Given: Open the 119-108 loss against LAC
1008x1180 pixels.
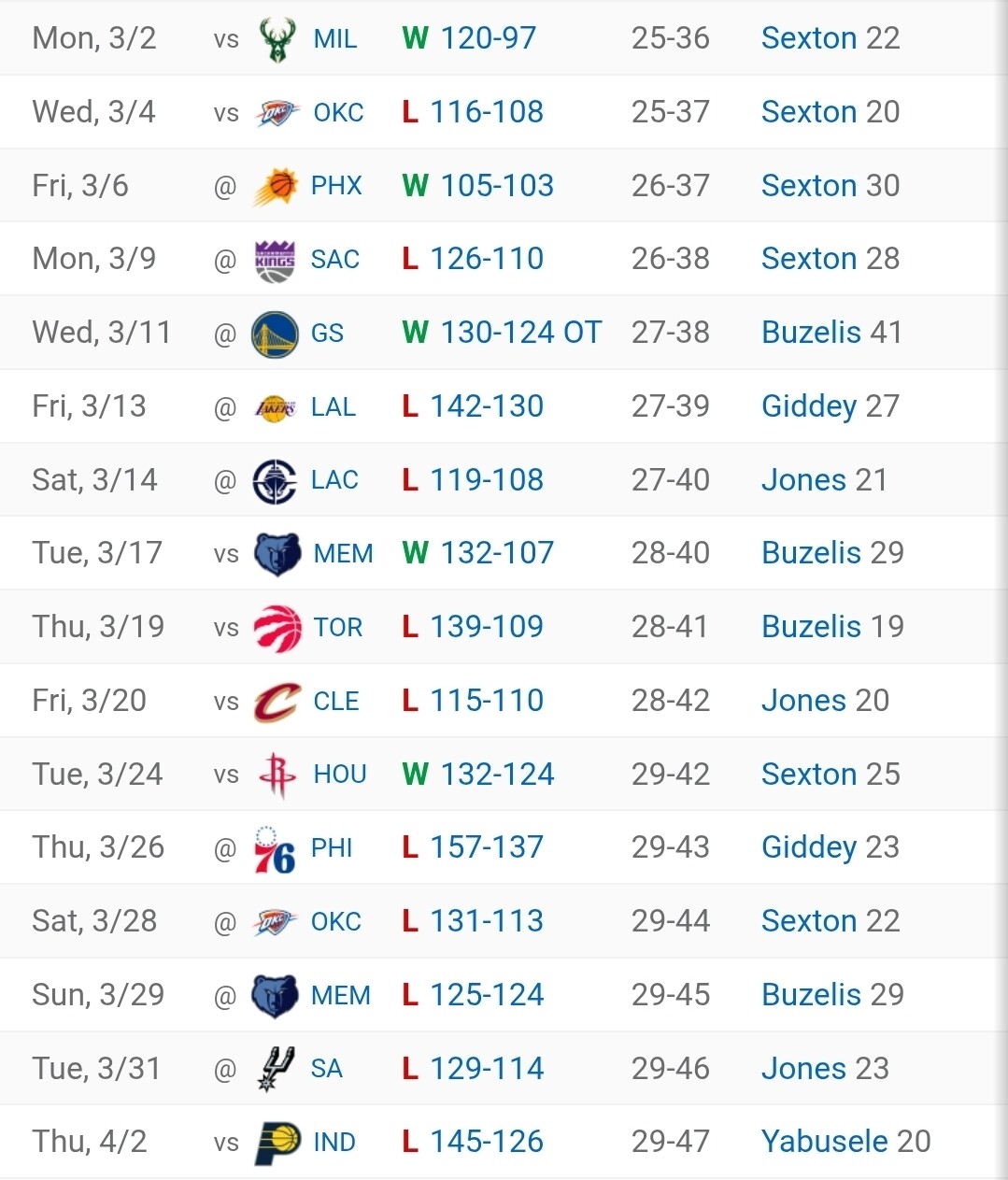Looking at the screenshot, I should [487, 480].
